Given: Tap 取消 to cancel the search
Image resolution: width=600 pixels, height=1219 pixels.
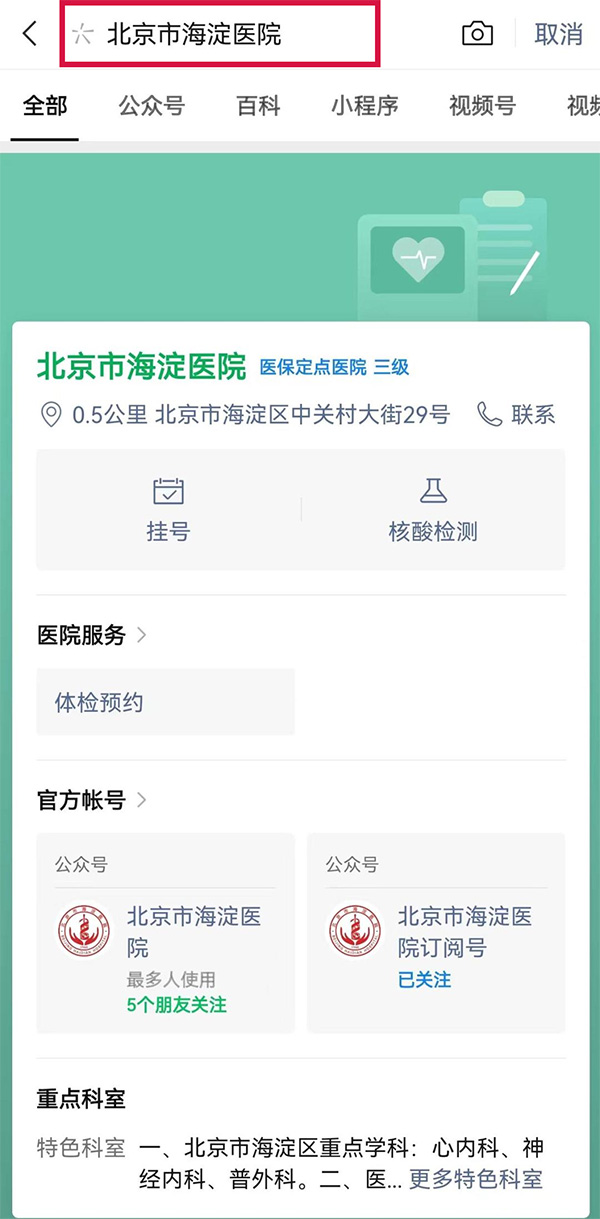Looking at the screenshot, I should point(558,34).
